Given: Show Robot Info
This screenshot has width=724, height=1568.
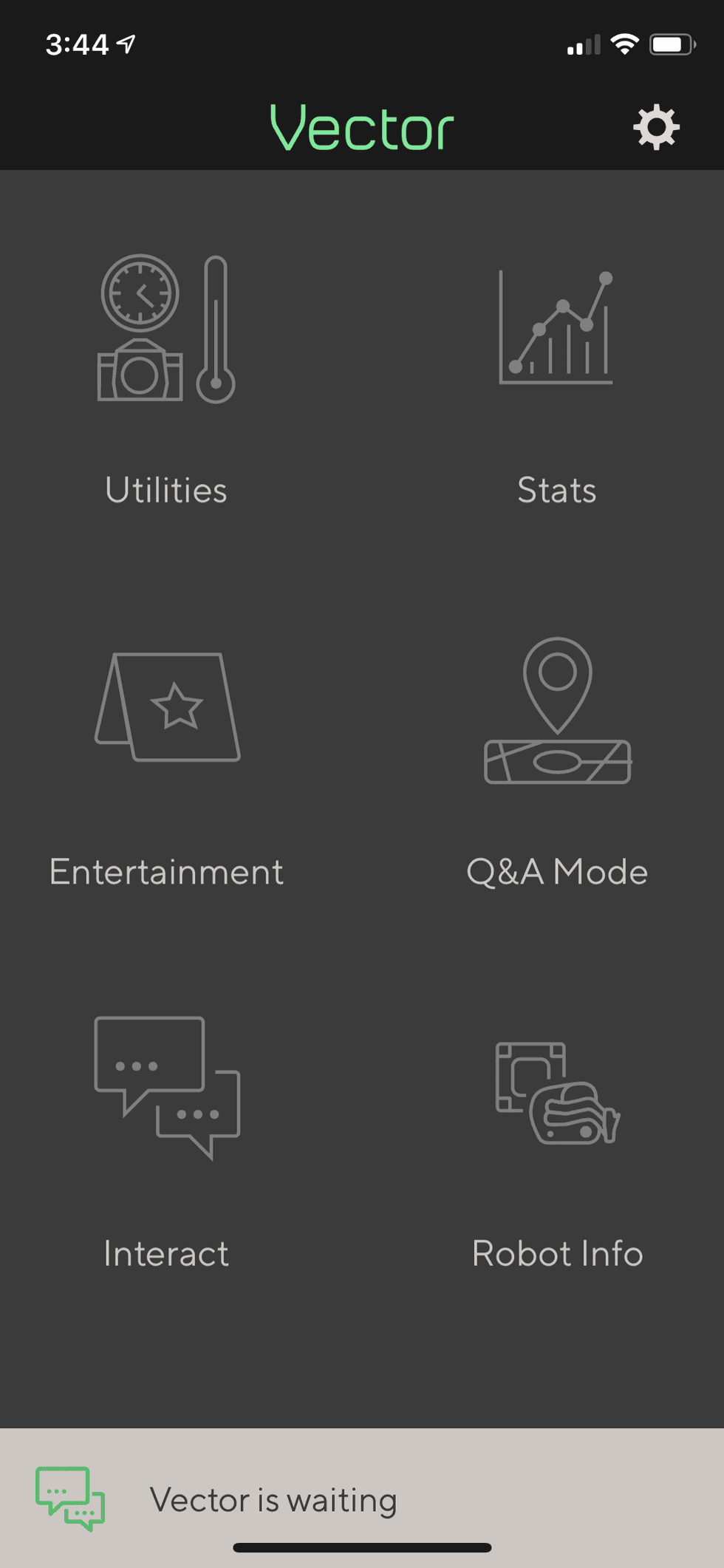Looking at the screenshot, I should (557, 1142).
